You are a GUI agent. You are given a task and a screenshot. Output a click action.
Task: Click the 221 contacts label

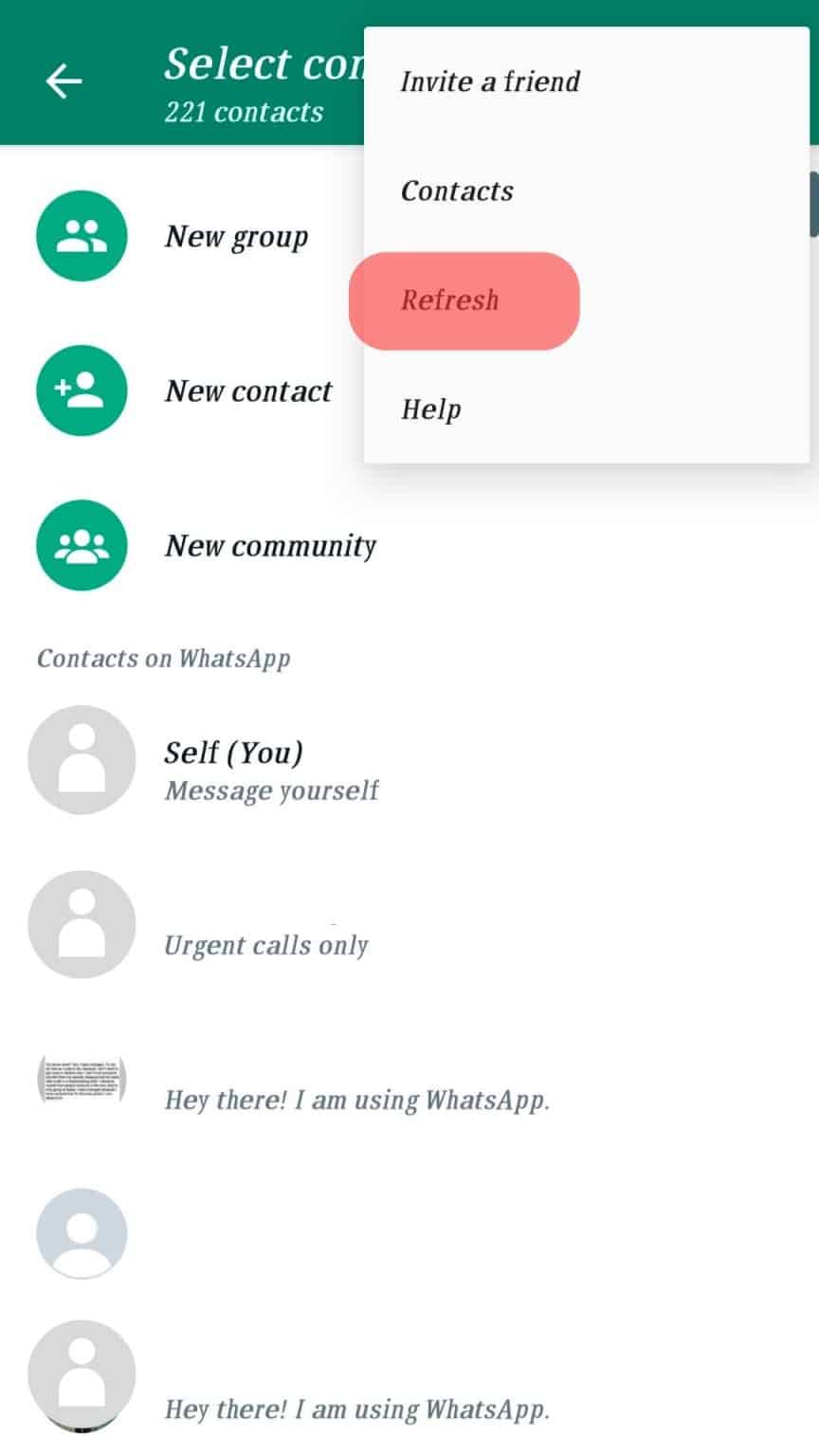click(246, 112)
